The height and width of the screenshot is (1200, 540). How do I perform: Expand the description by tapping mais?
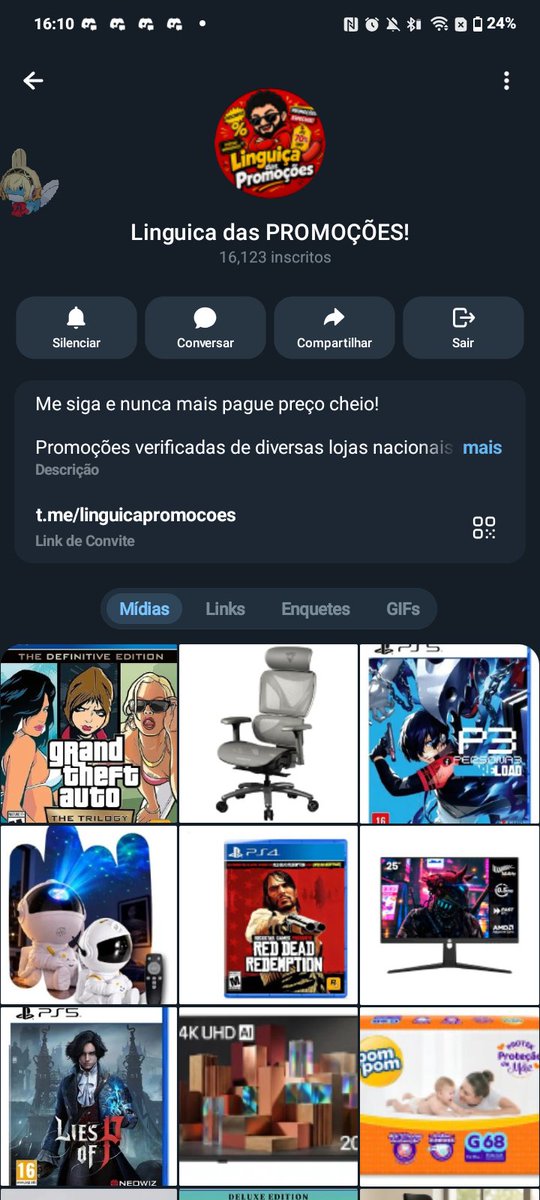[x=482, y=447]
